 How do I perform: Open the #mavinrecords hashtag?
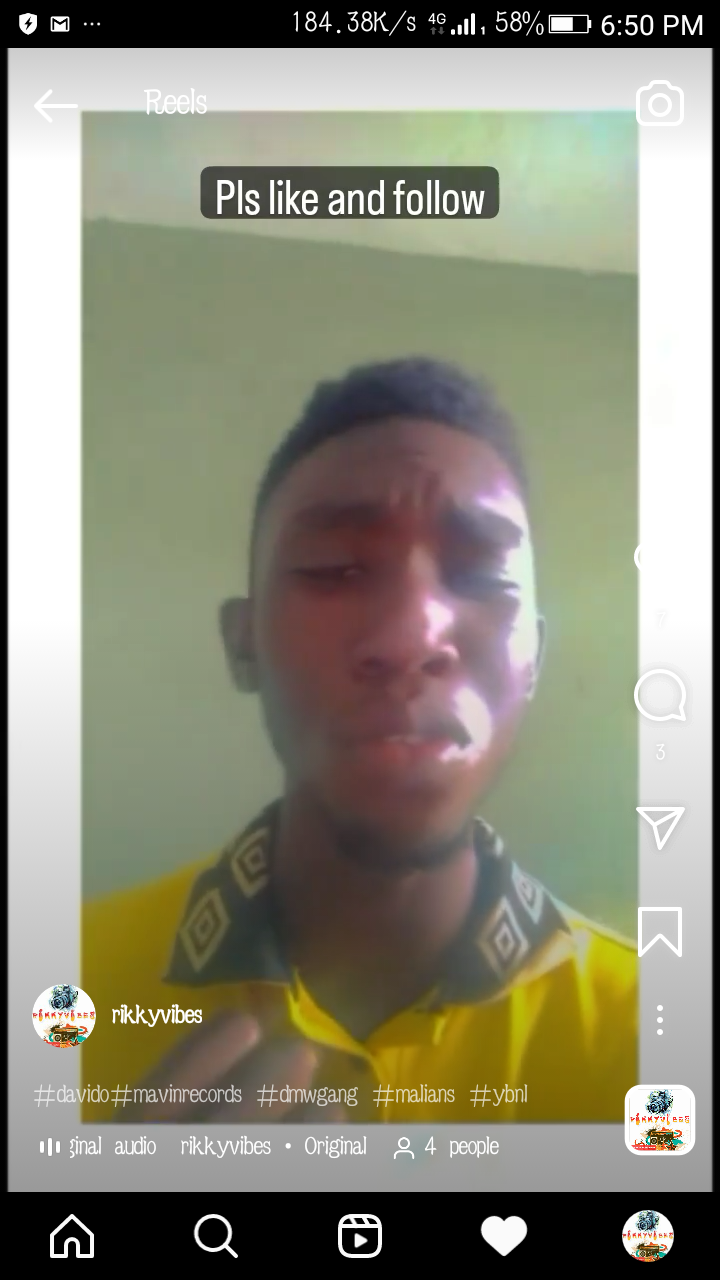(x=176, y=1095)
